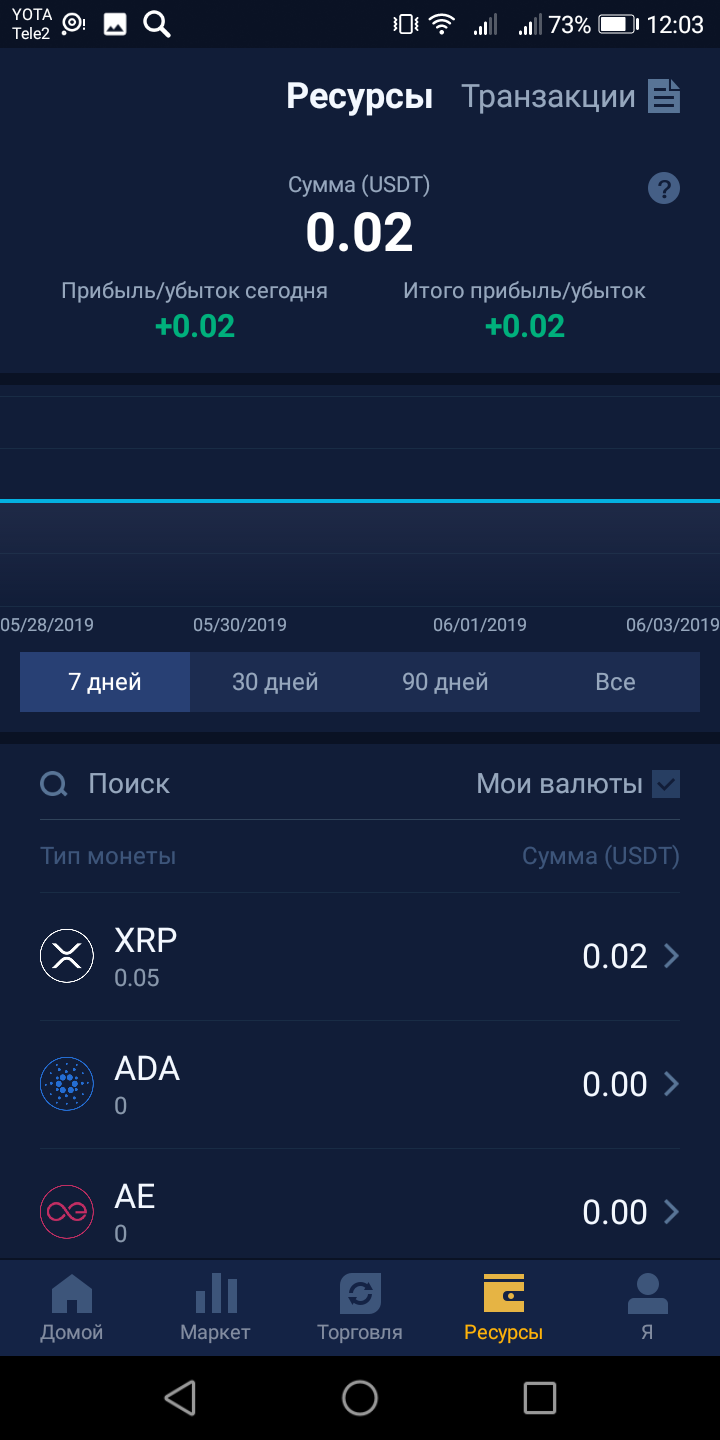Uncheck the Мои валюты checkbox

[666, 784]
